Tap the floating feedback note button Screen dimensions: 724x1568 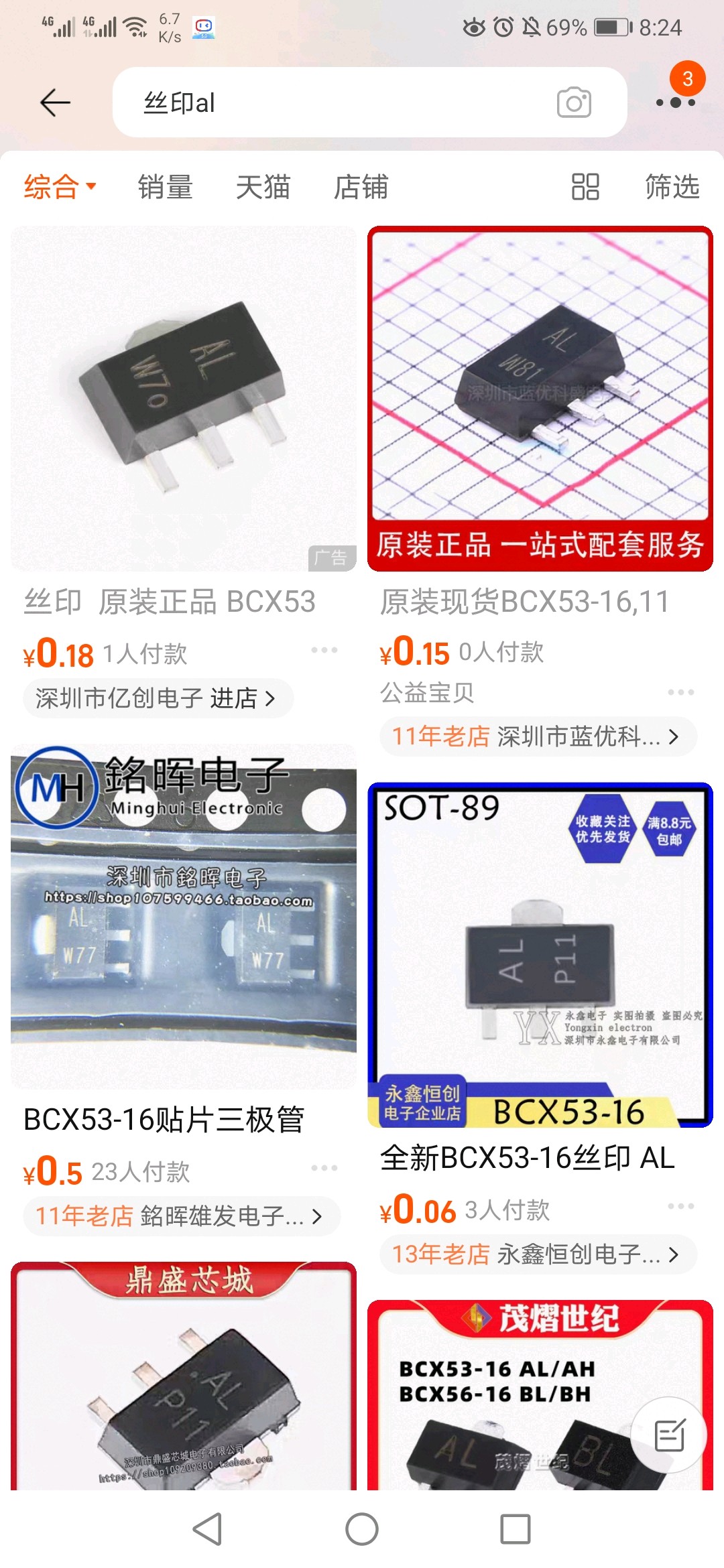click(669, 1435)
